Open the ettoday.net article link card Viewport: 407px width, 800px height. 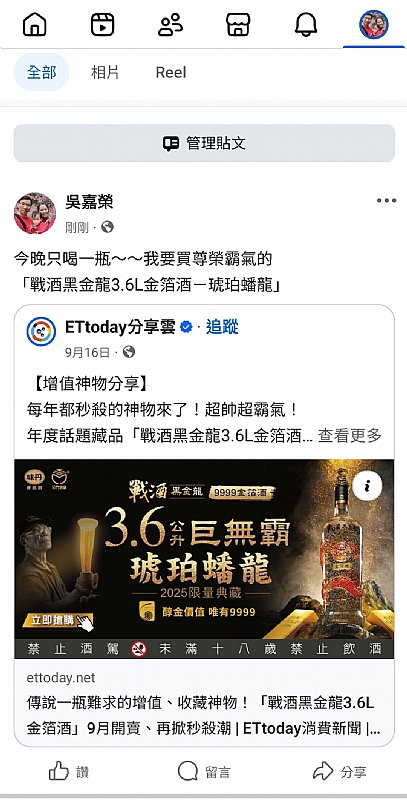point(204,702)
